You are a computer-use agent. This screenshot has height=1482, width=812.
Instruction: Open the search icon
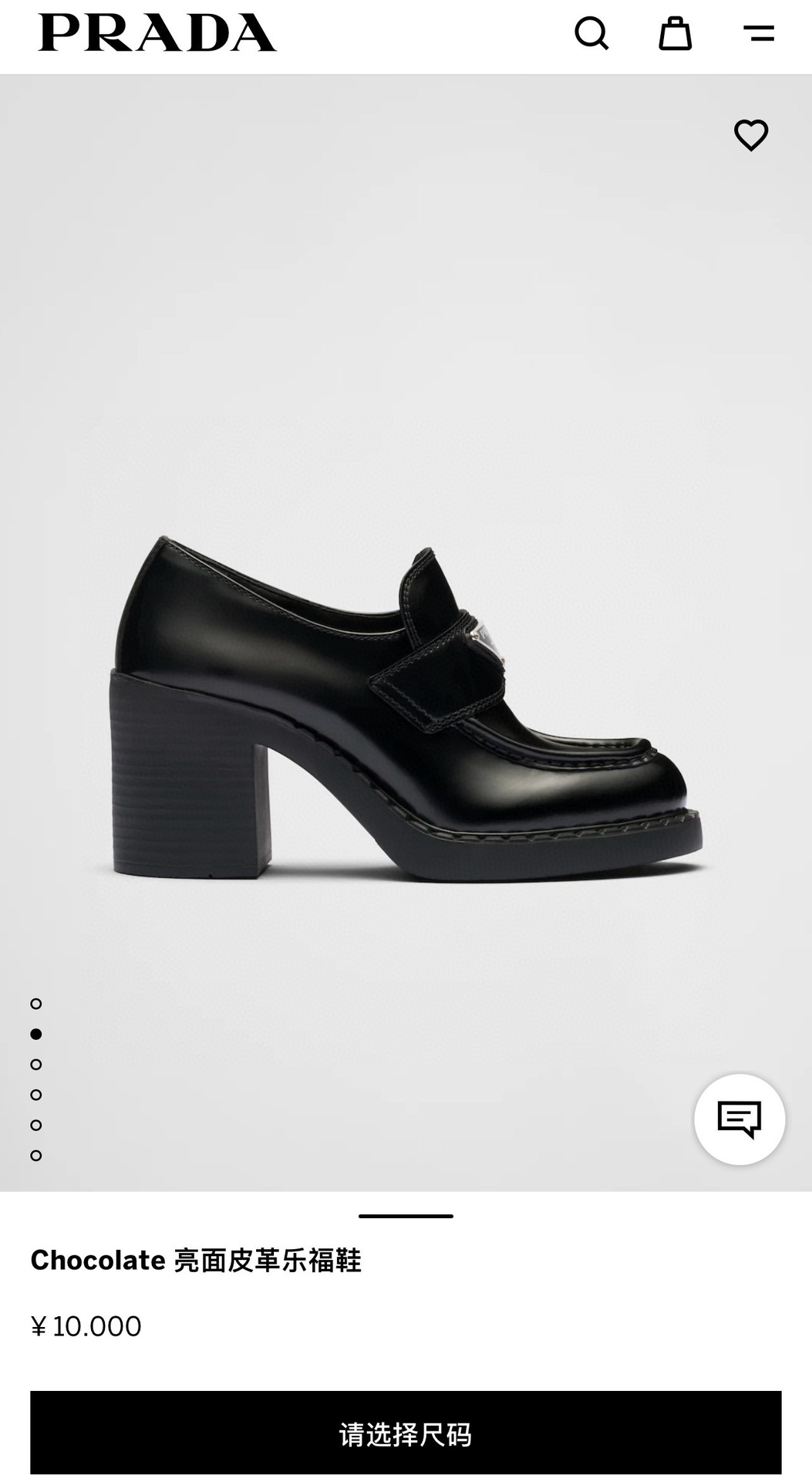[591, 33]
